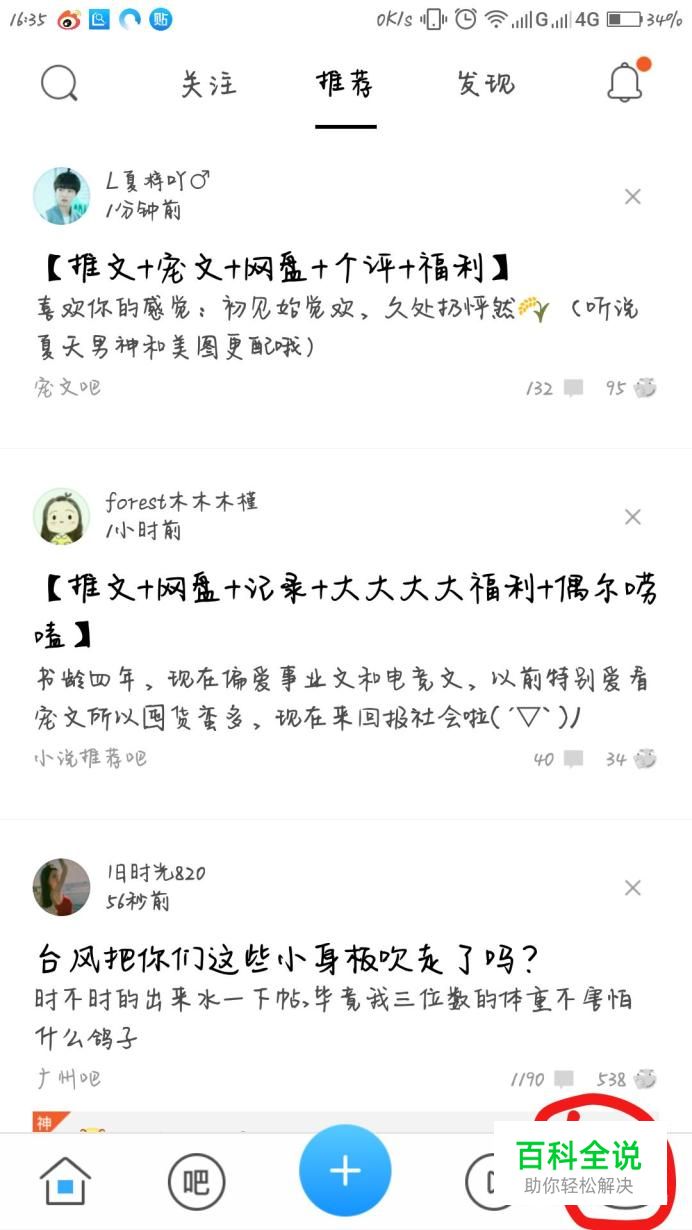View L夏特吖's profile avatar

(x=61, y=196)
